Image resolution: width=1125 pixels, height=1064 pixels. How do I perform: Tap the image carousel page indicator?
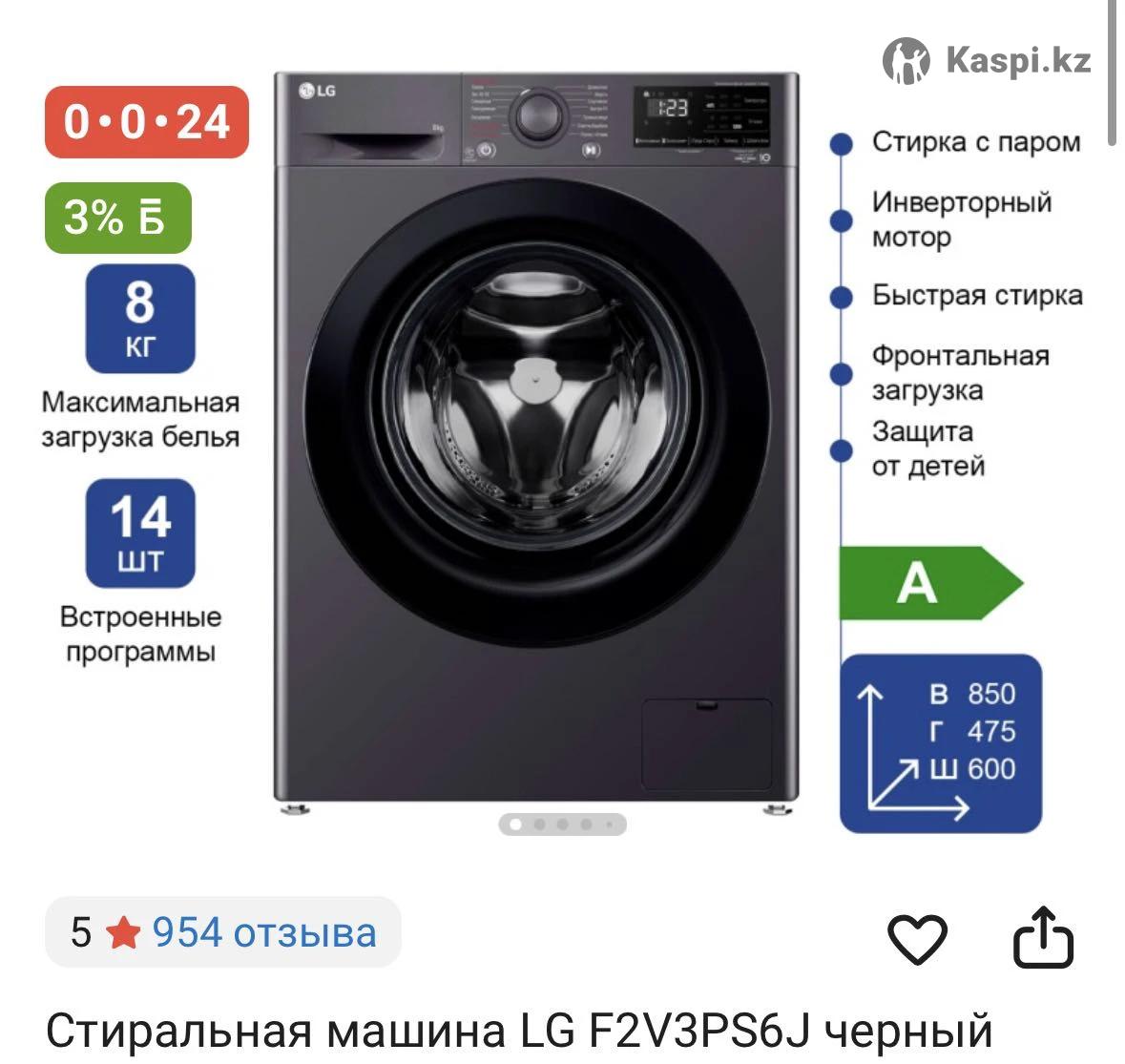click(562, 824)
